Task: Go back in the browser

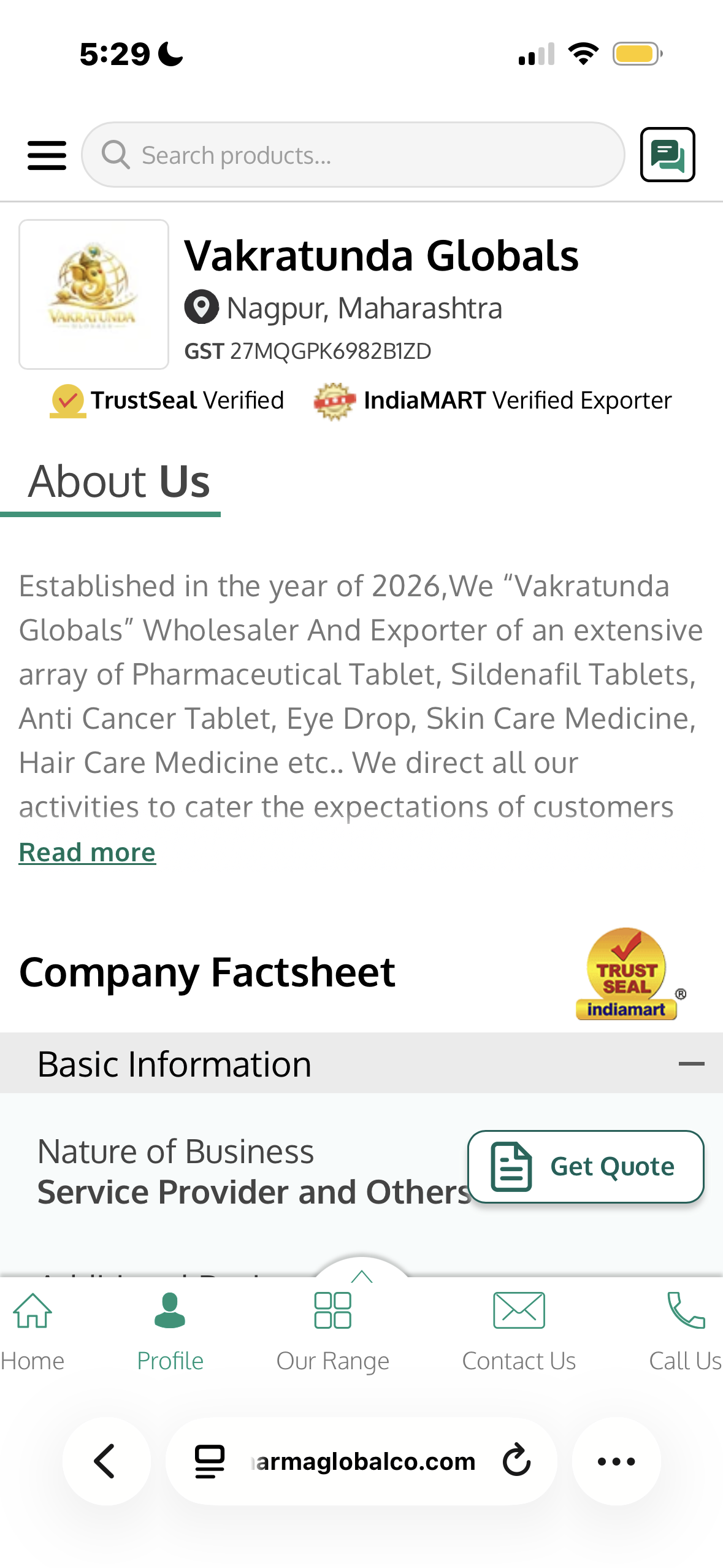Action: [107, 1461]
